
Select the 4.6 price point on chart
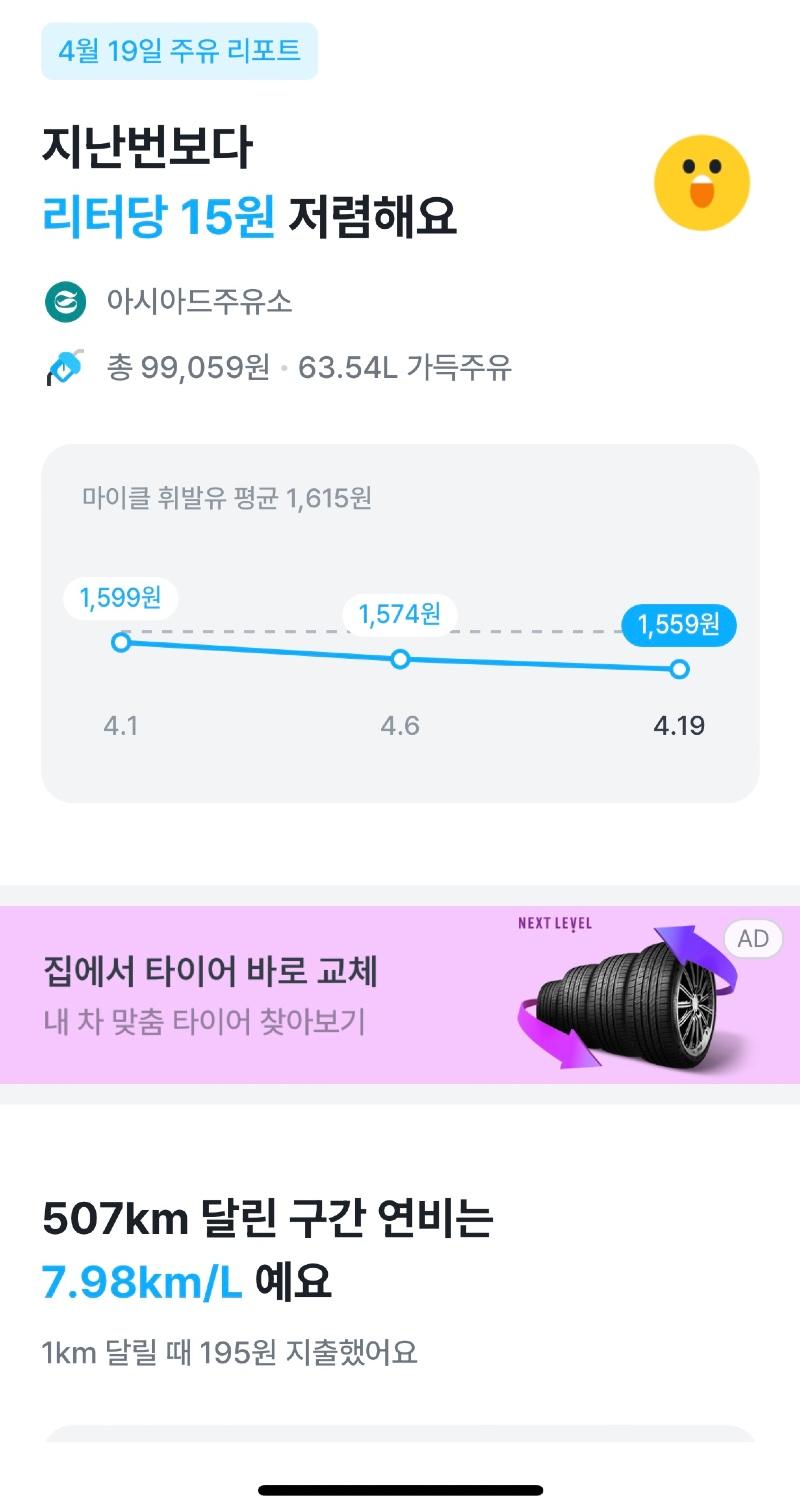coord(400,659)
